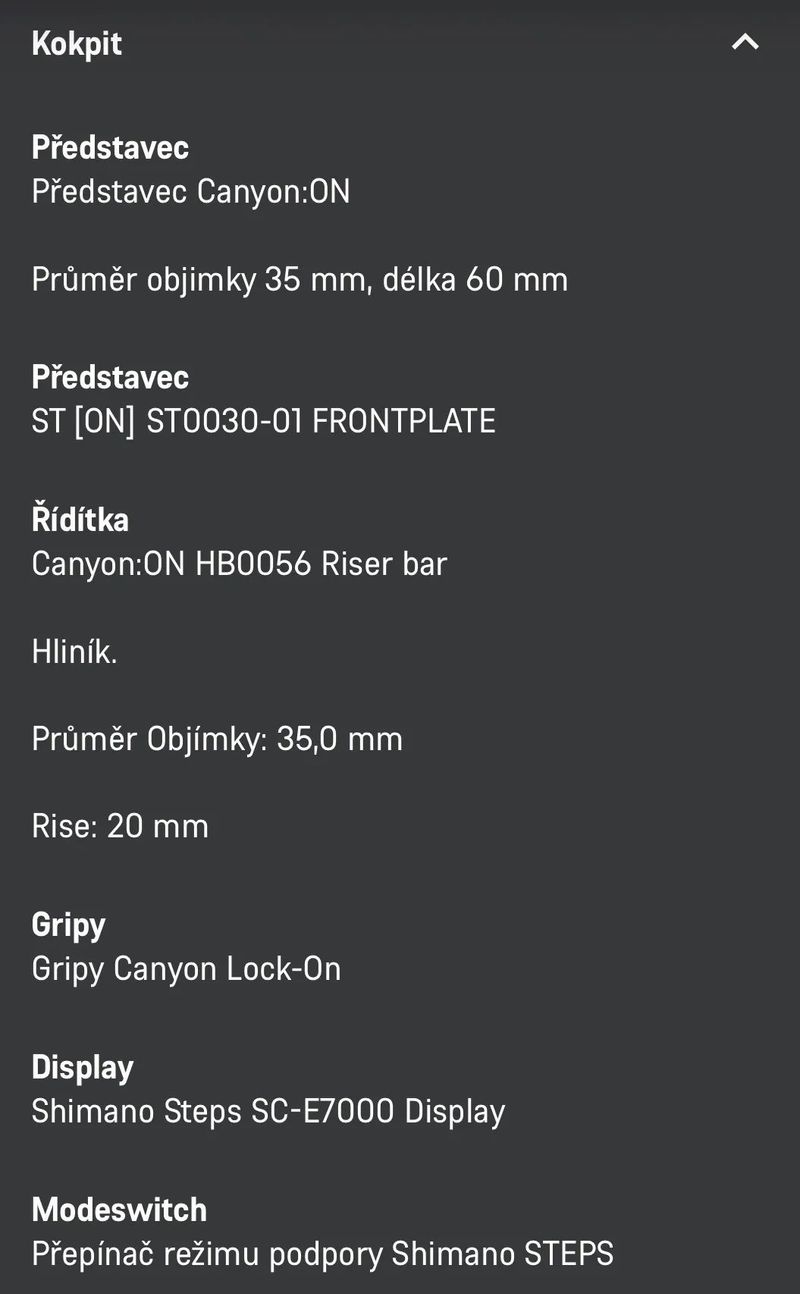This screenshot has width=800, height=1294.
Task: Collapse the Kokpit section
Action: click(x=745, y=42)
